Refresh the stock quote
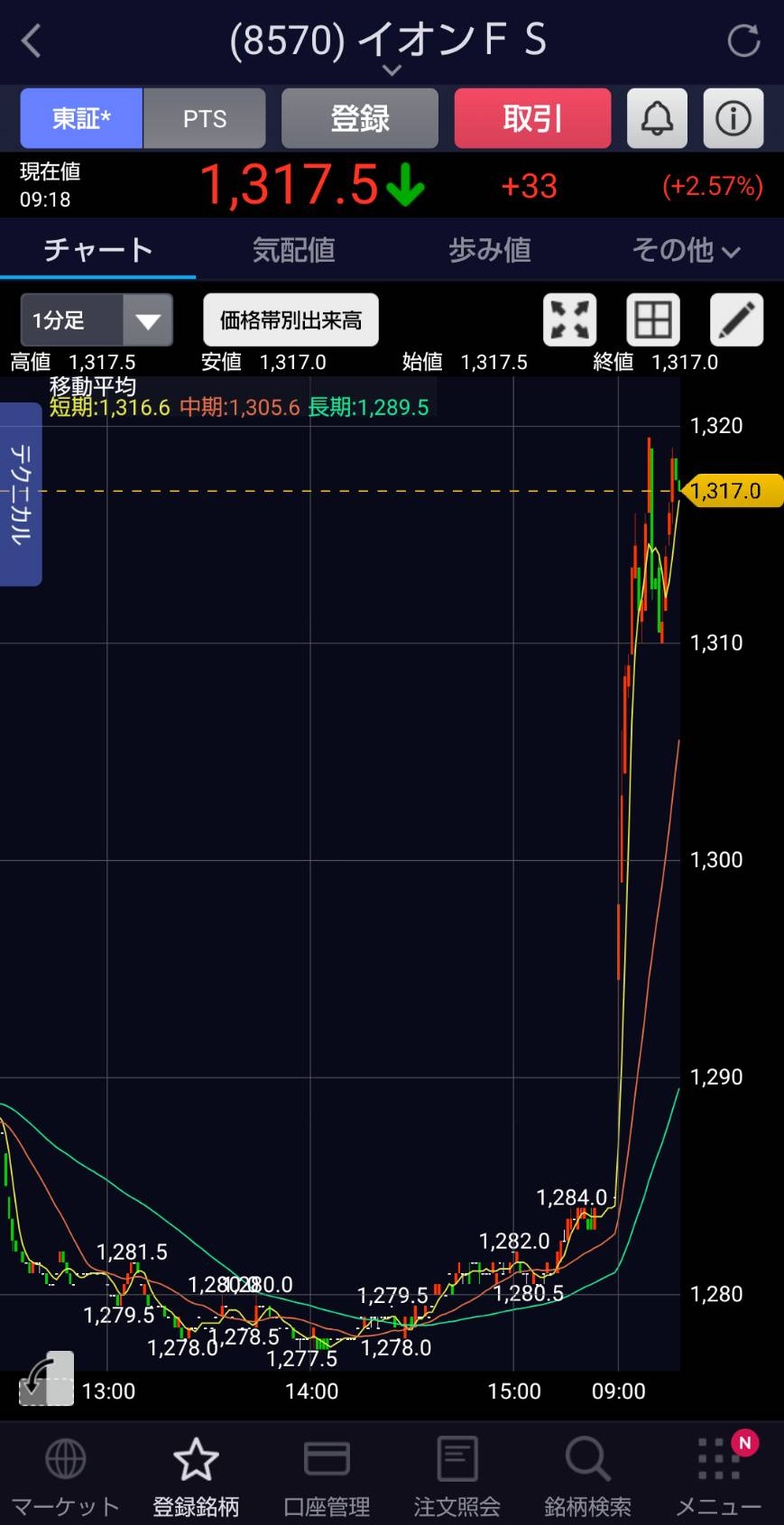 coord(743,41)
